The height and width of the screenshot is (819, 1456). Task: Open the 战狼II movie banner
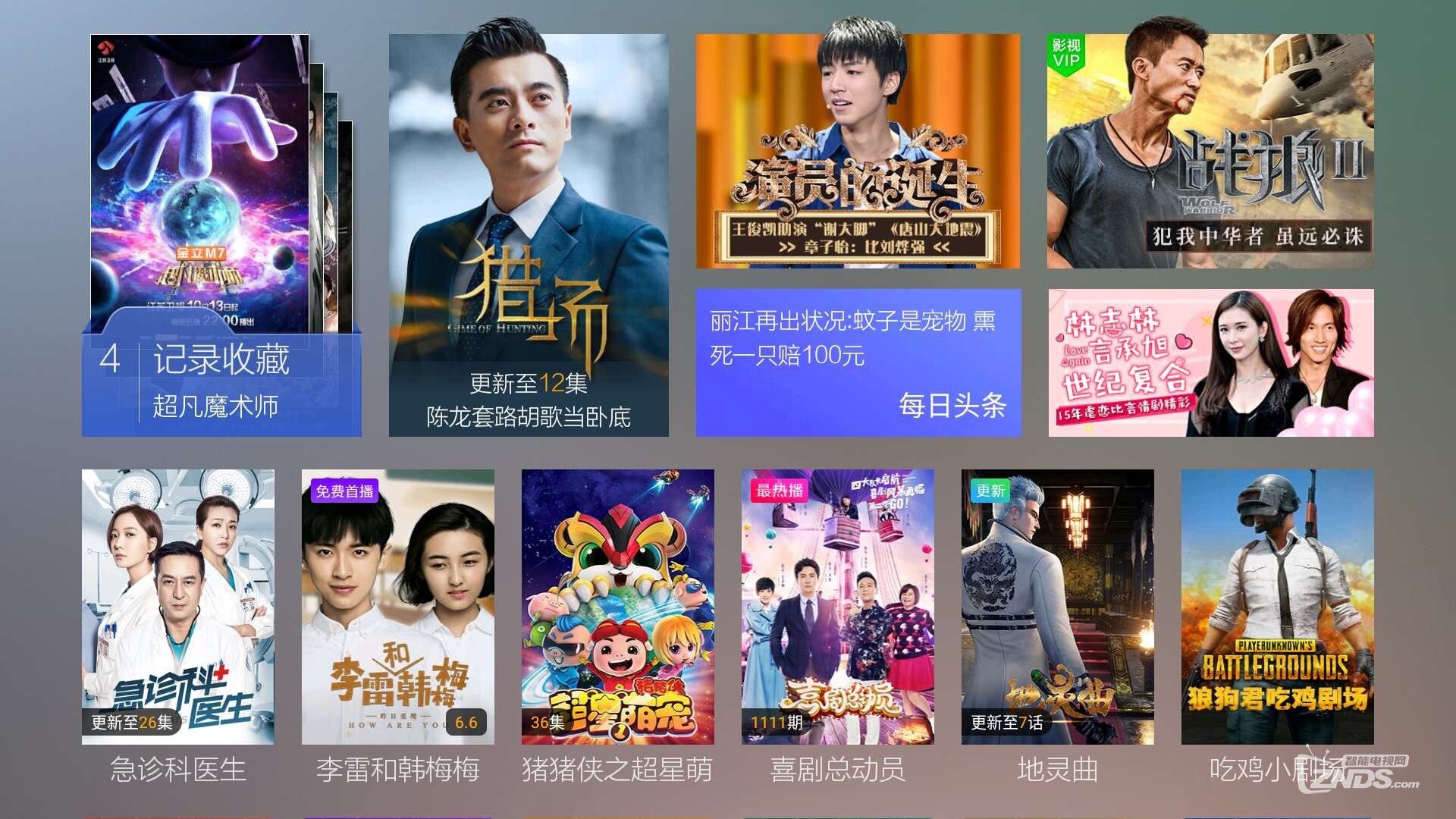(x=1210, y=152)
